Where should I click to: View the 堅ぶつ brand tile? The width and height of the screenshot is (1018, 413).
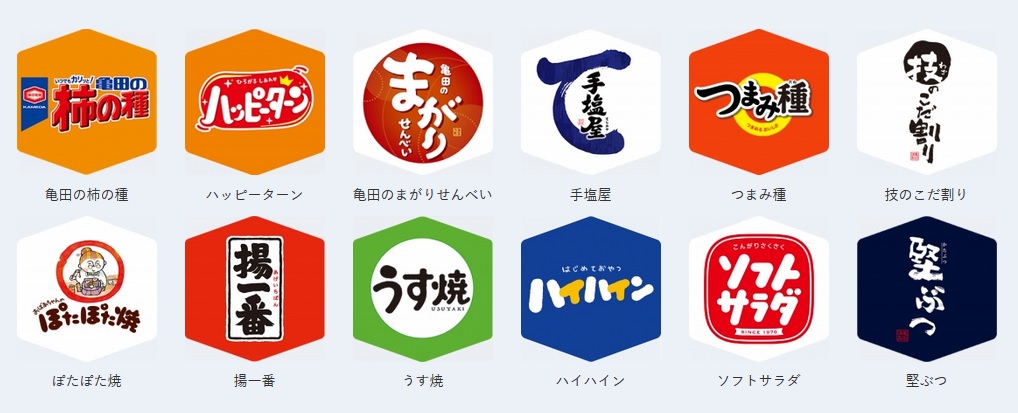(x=927, y=289)
